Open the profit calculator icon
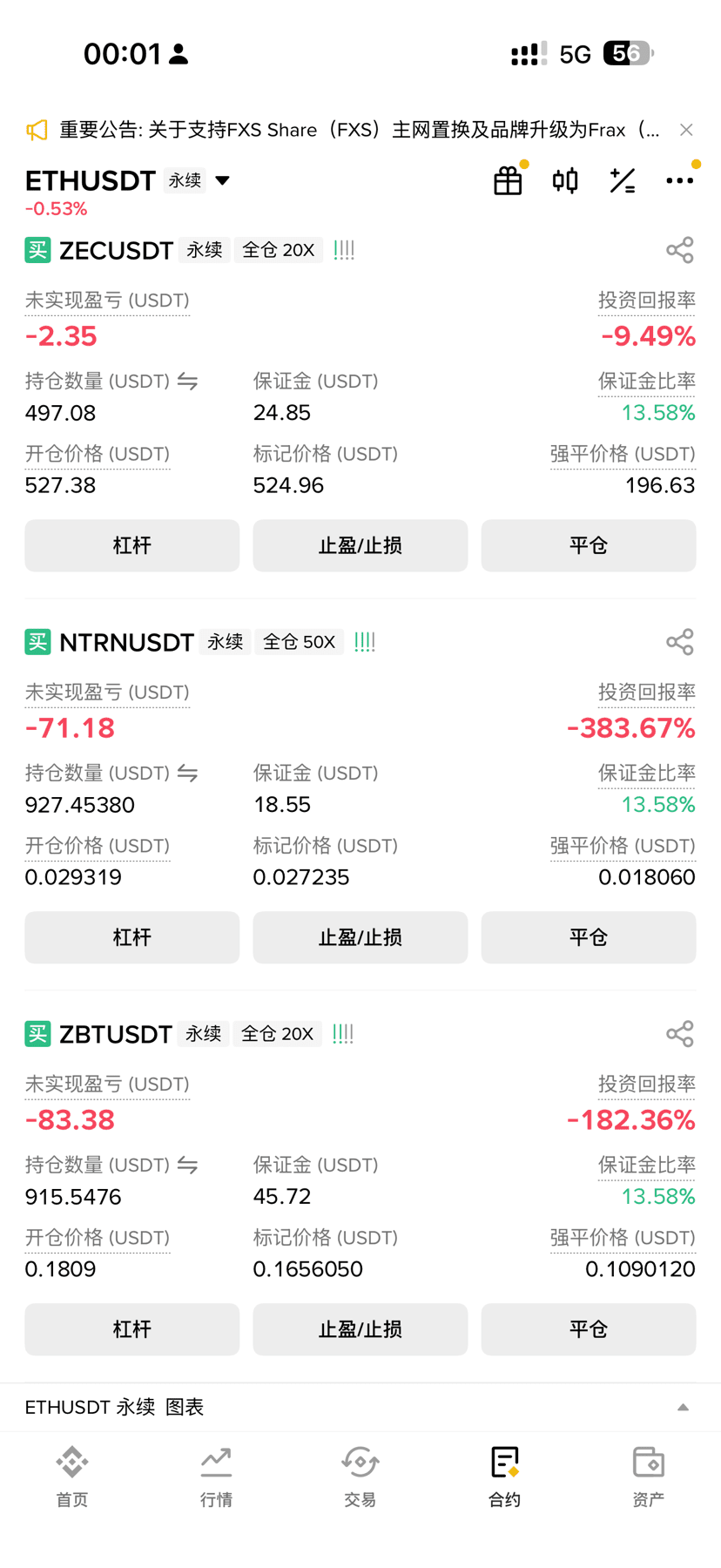Viewport: 721px width, 1568px height. coord(623,180)
